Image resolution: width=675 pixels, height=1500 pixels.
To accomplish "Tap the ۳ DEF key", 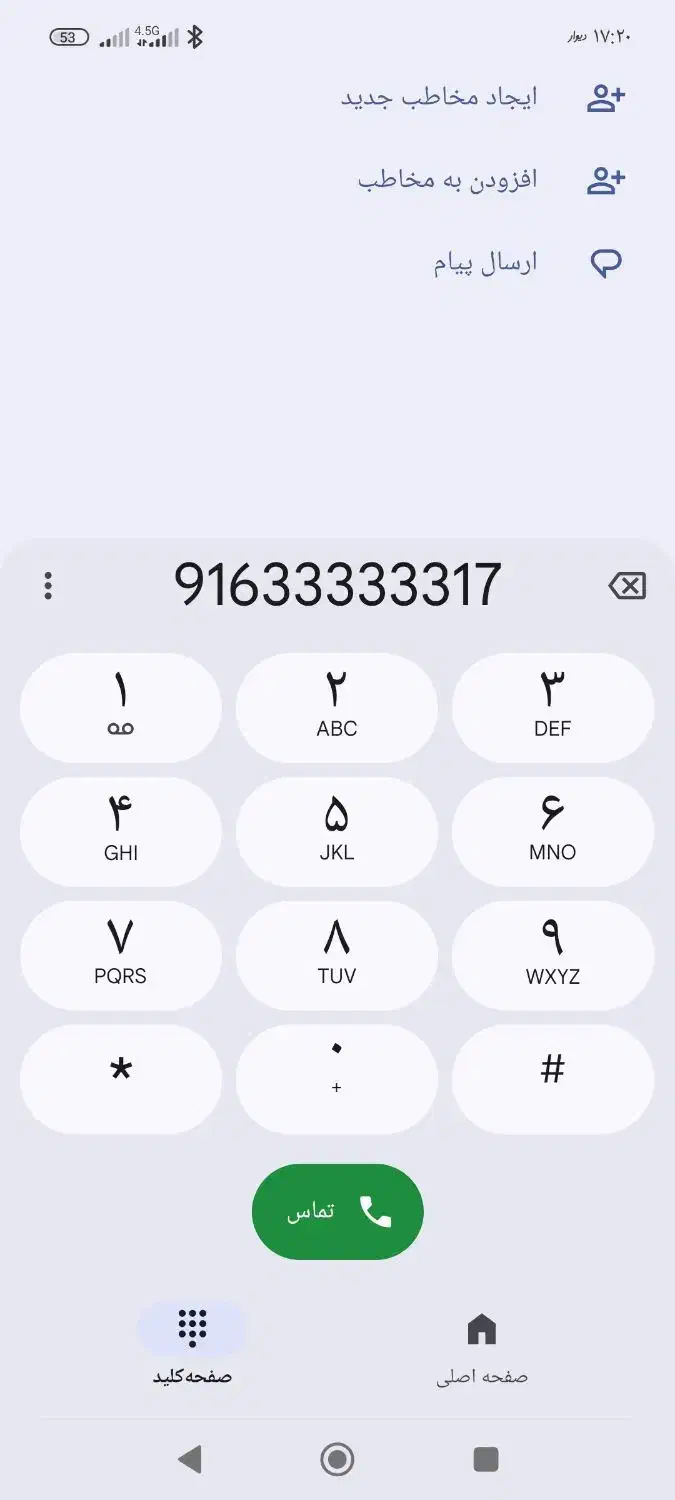I will pos(553,708).
